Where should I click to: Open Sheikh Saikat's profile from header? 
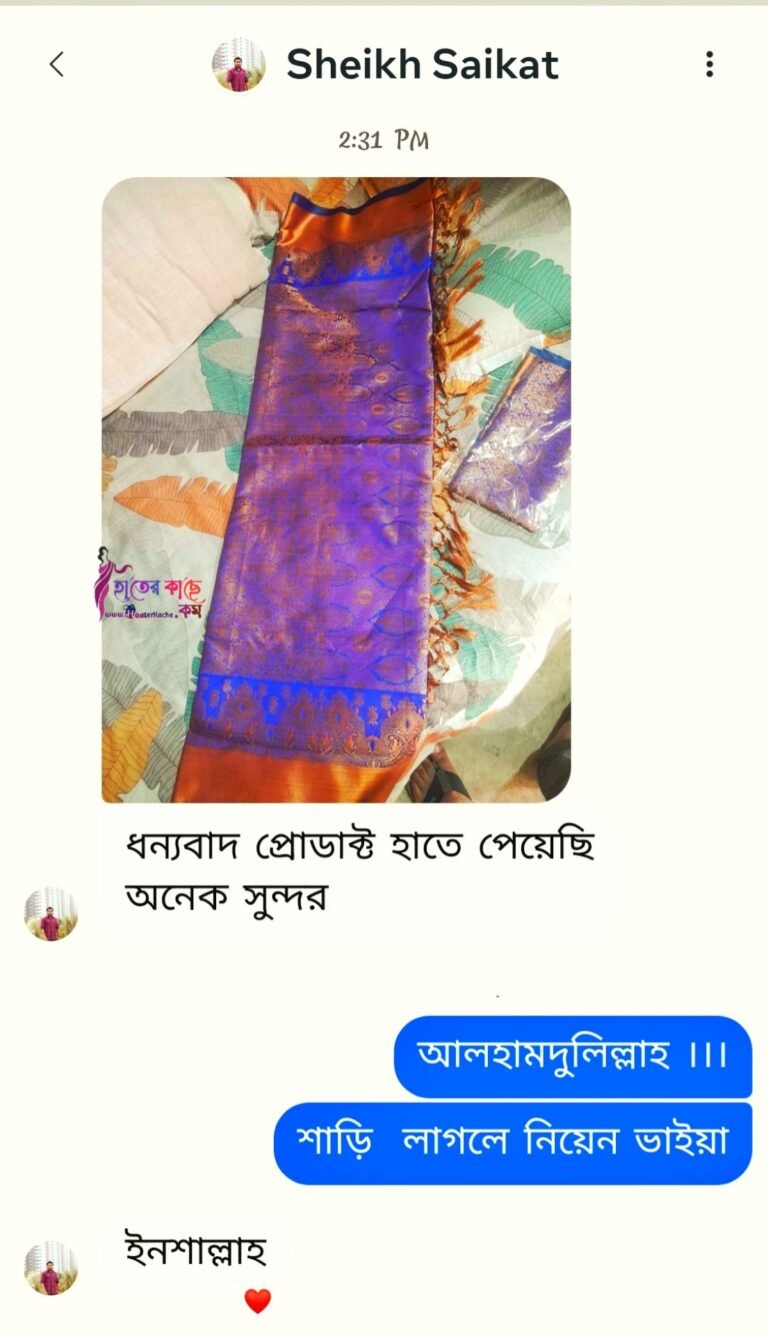421,65
